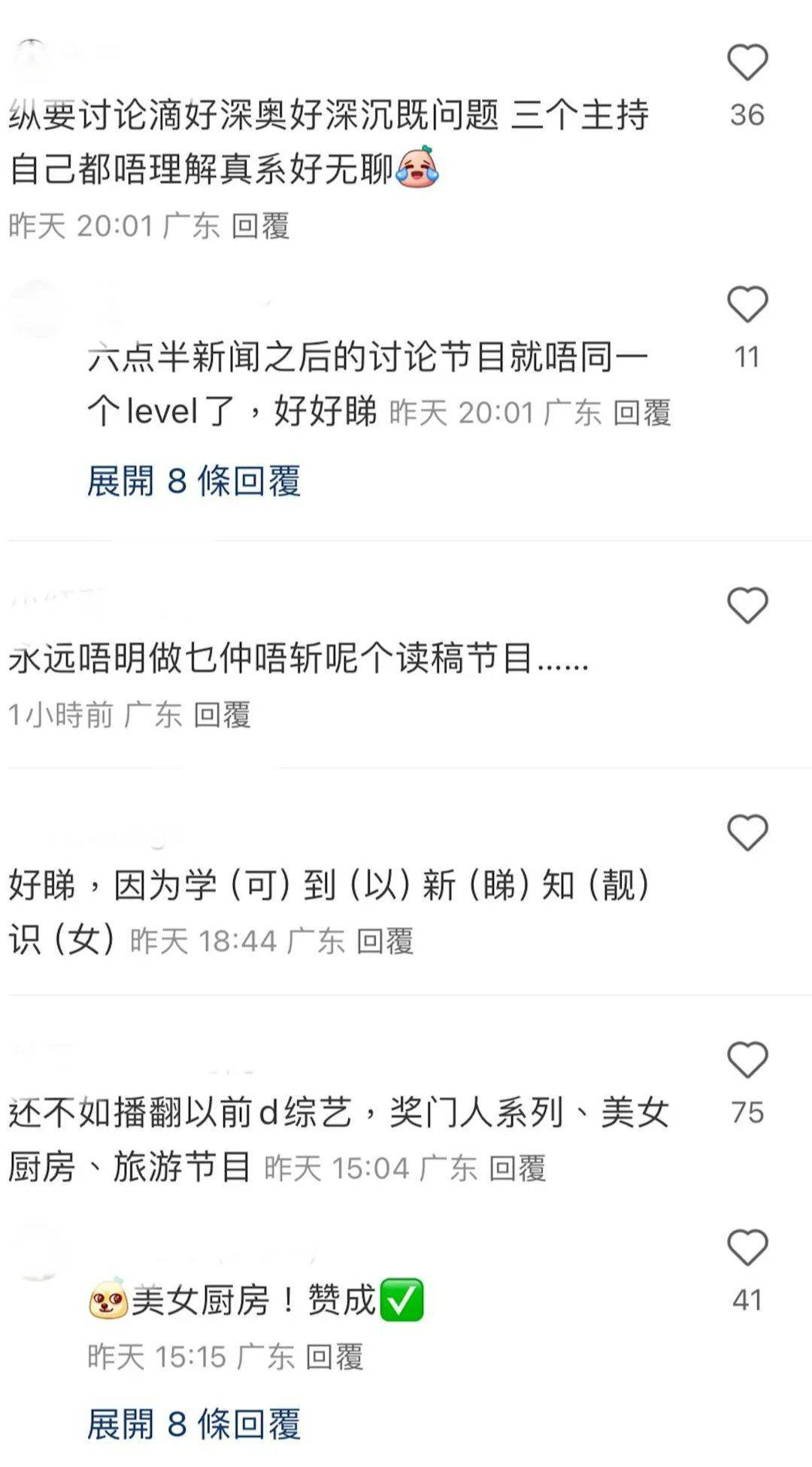This screenshot has height=1467, width=812.
Task: Reply to the comment posted 昨天 15:04
Action: coord(517,1168)
